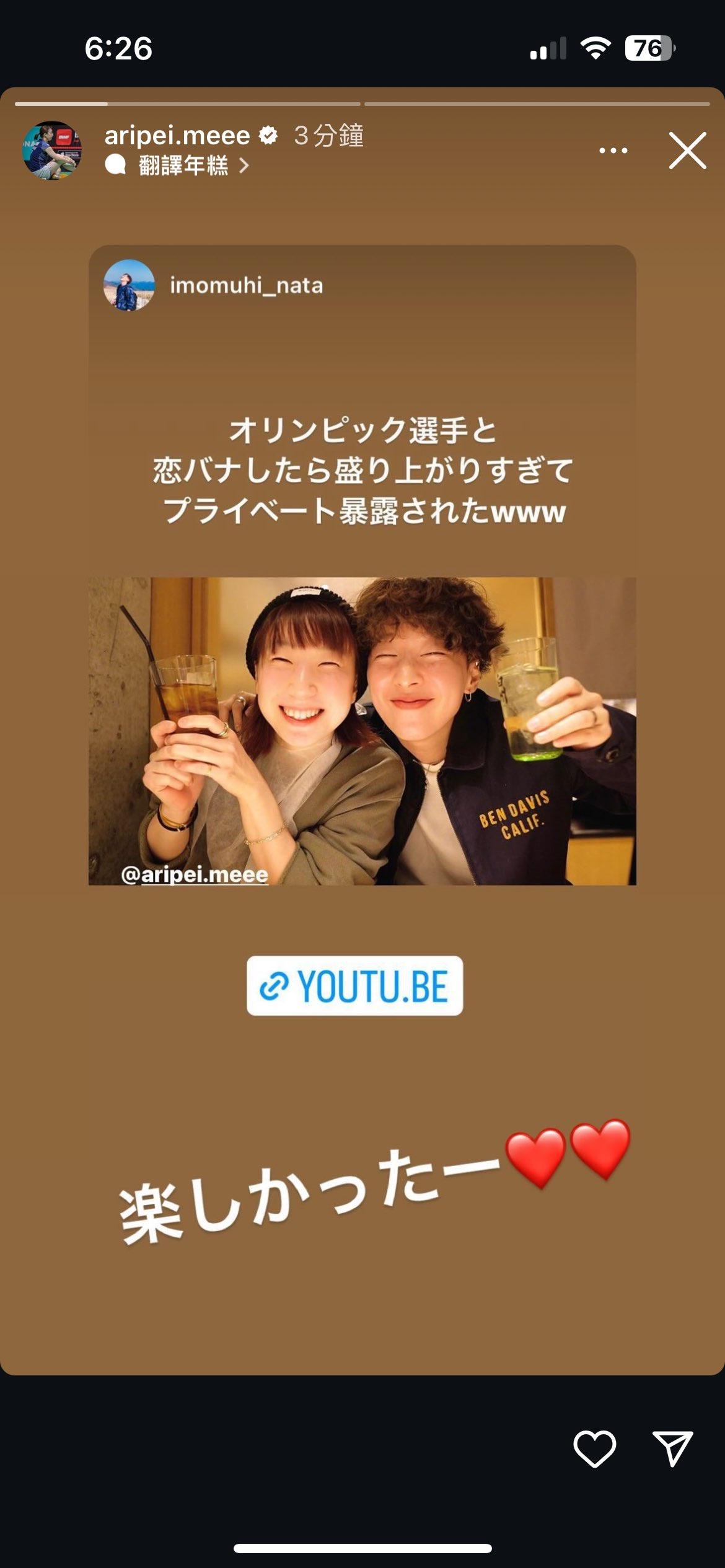The width and height of the screenshot is (725, 1568).
Task: Open aripei.meee's profile picture
Action: tap(52, 150)
